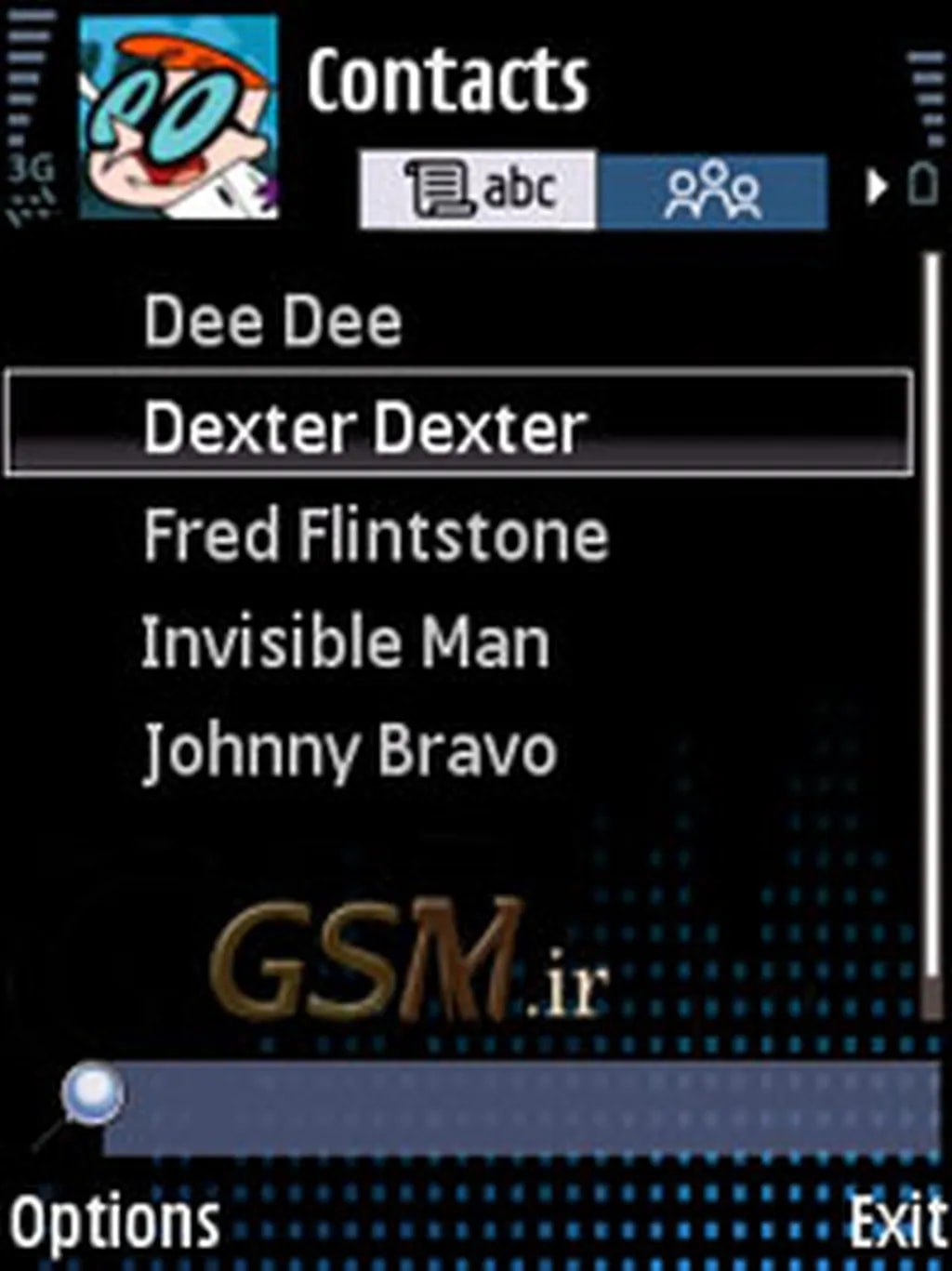Open the Dee Dee contact
This screenshot has height=1271, width=952.
pos(272,322)
